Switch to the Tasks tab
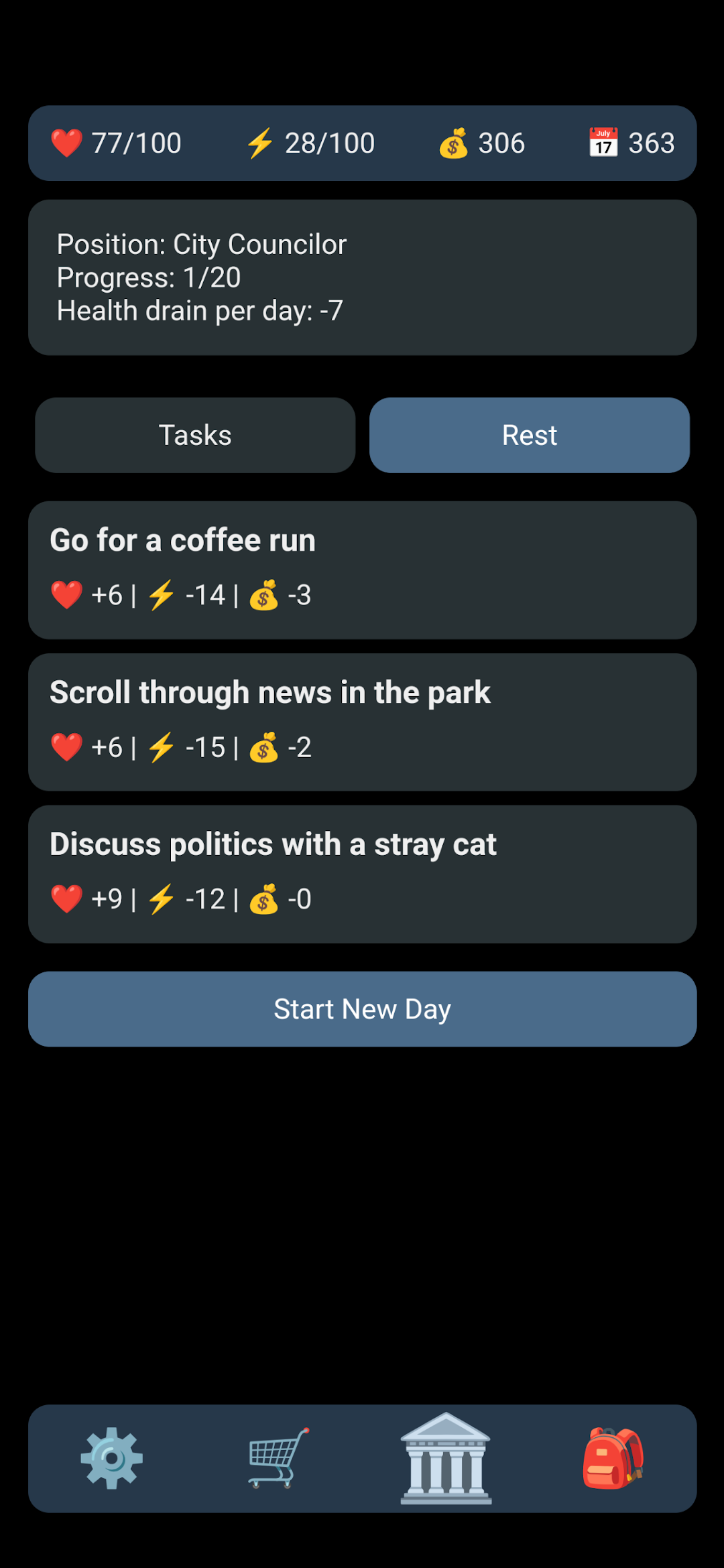This screenshot has width=724, height=1568. [195, 435]
